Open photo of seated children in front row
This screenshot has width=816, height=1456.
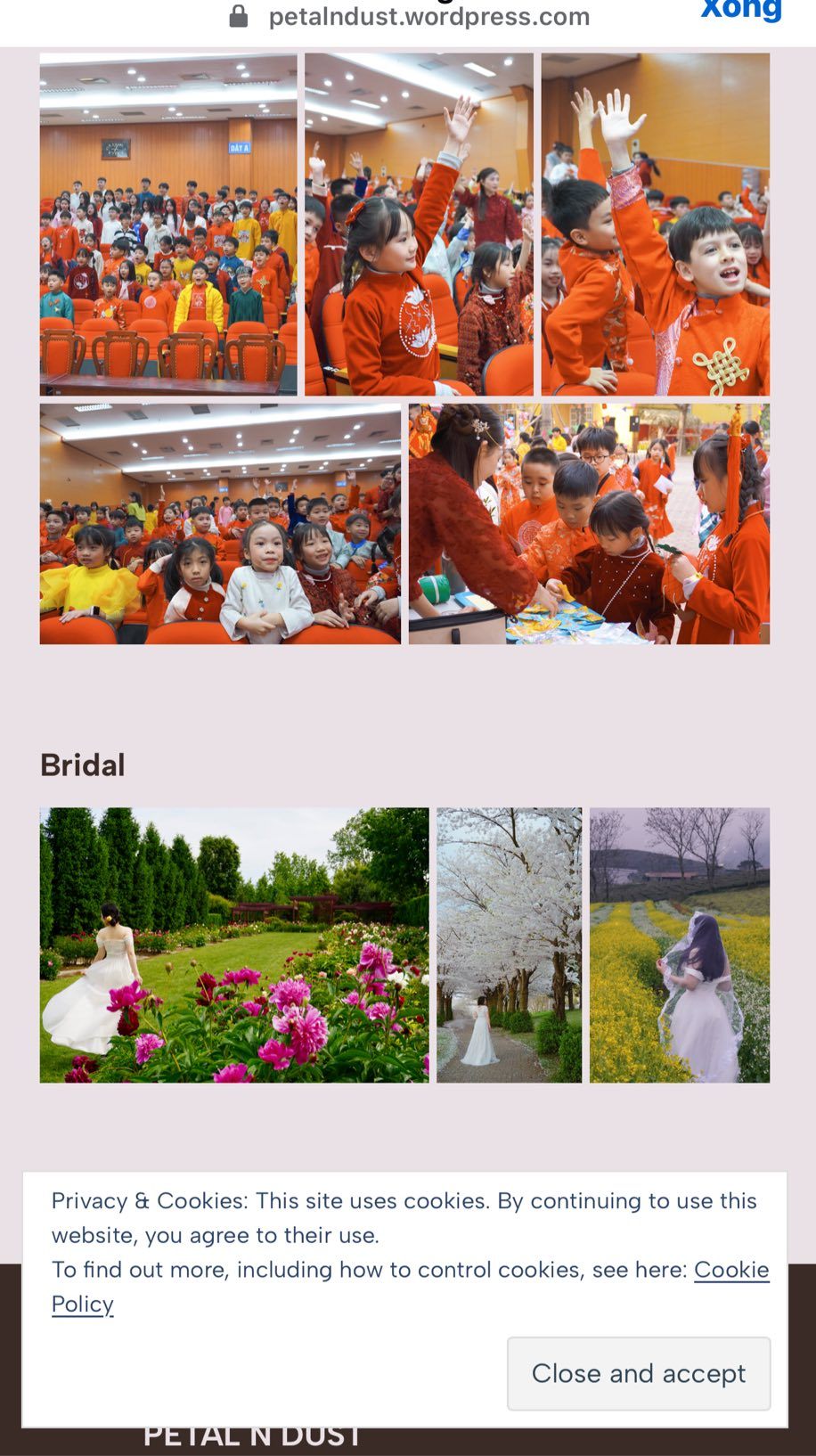[219, 523]
